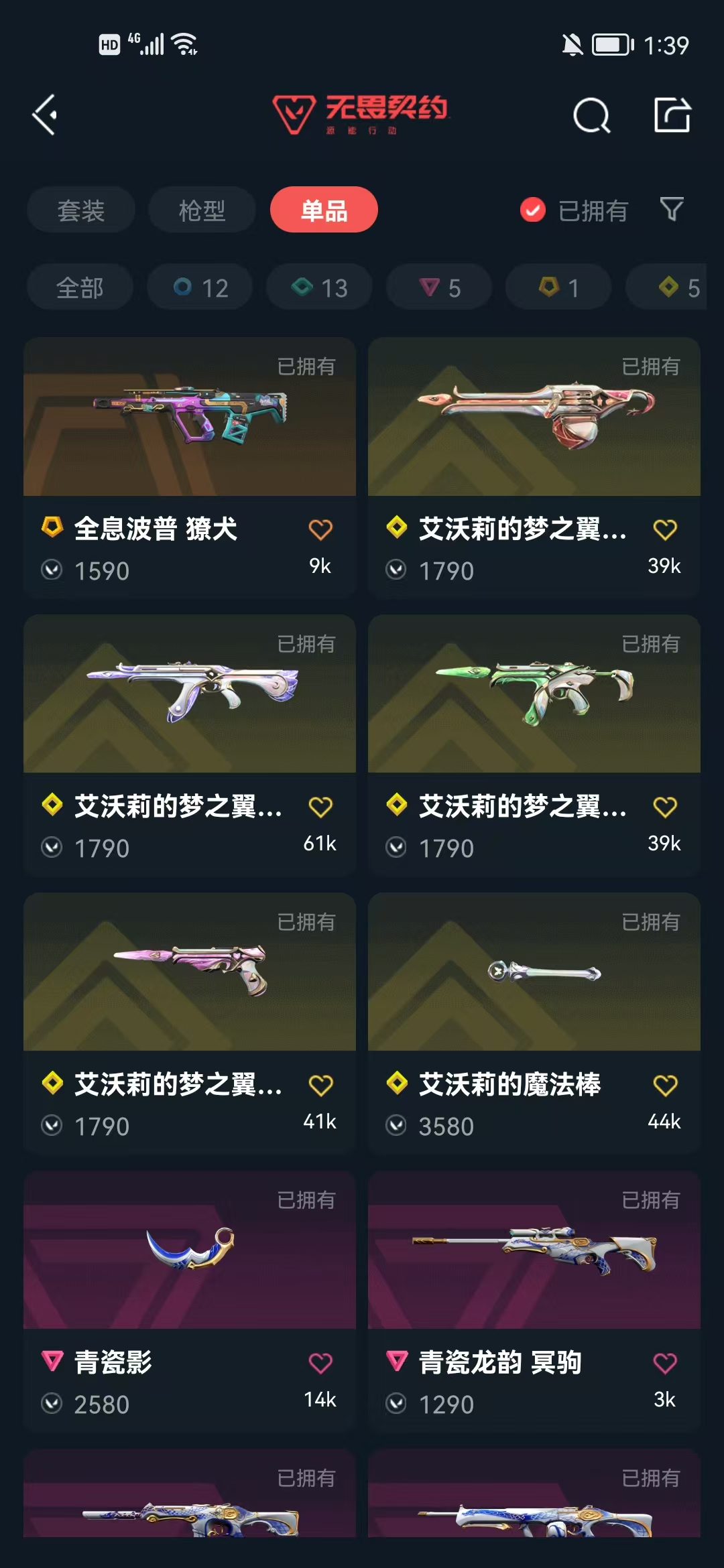The image size is (724, 1568).
Task: Open the search icon
Action: [x=591, y=116]
